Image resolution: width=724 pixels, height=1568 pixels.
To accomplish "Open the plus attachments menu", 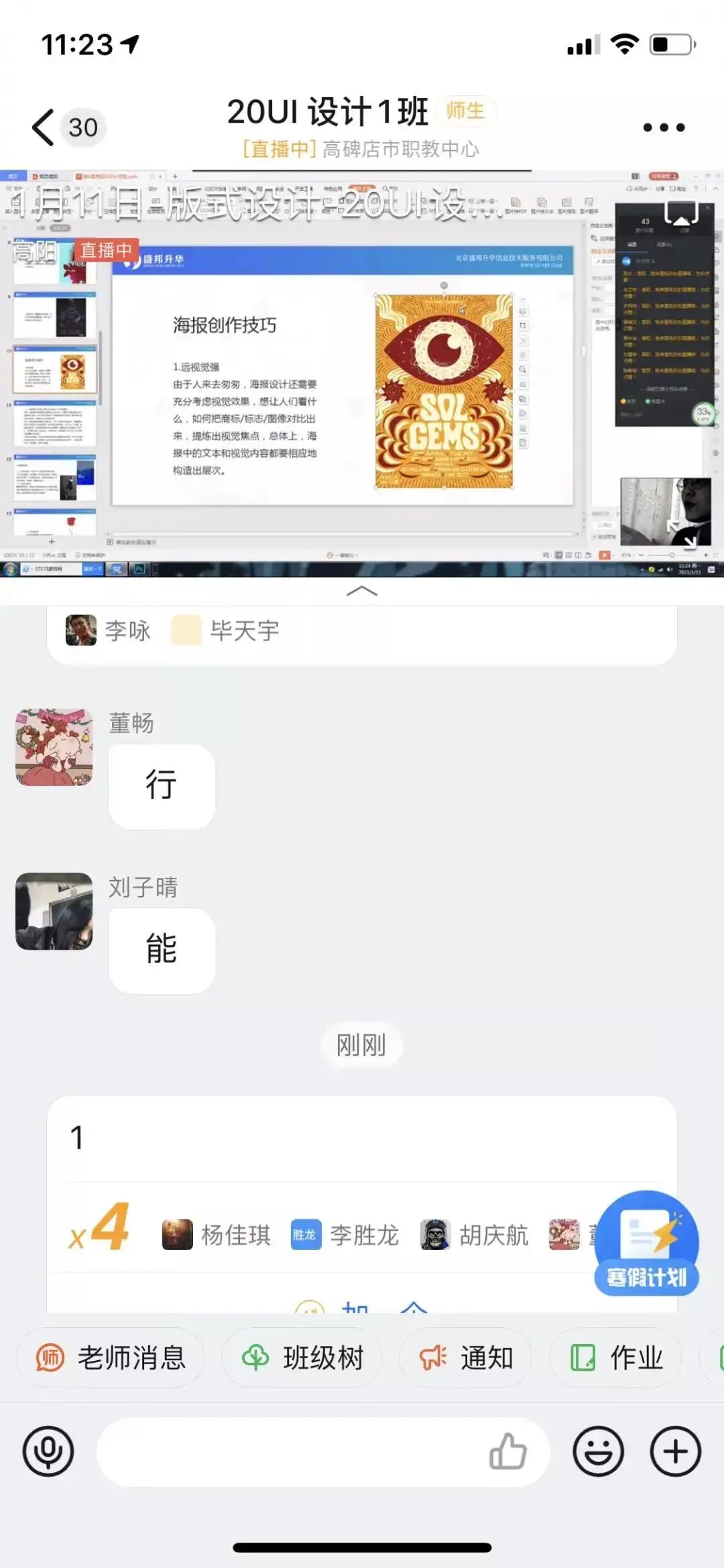I will 676,1451.
